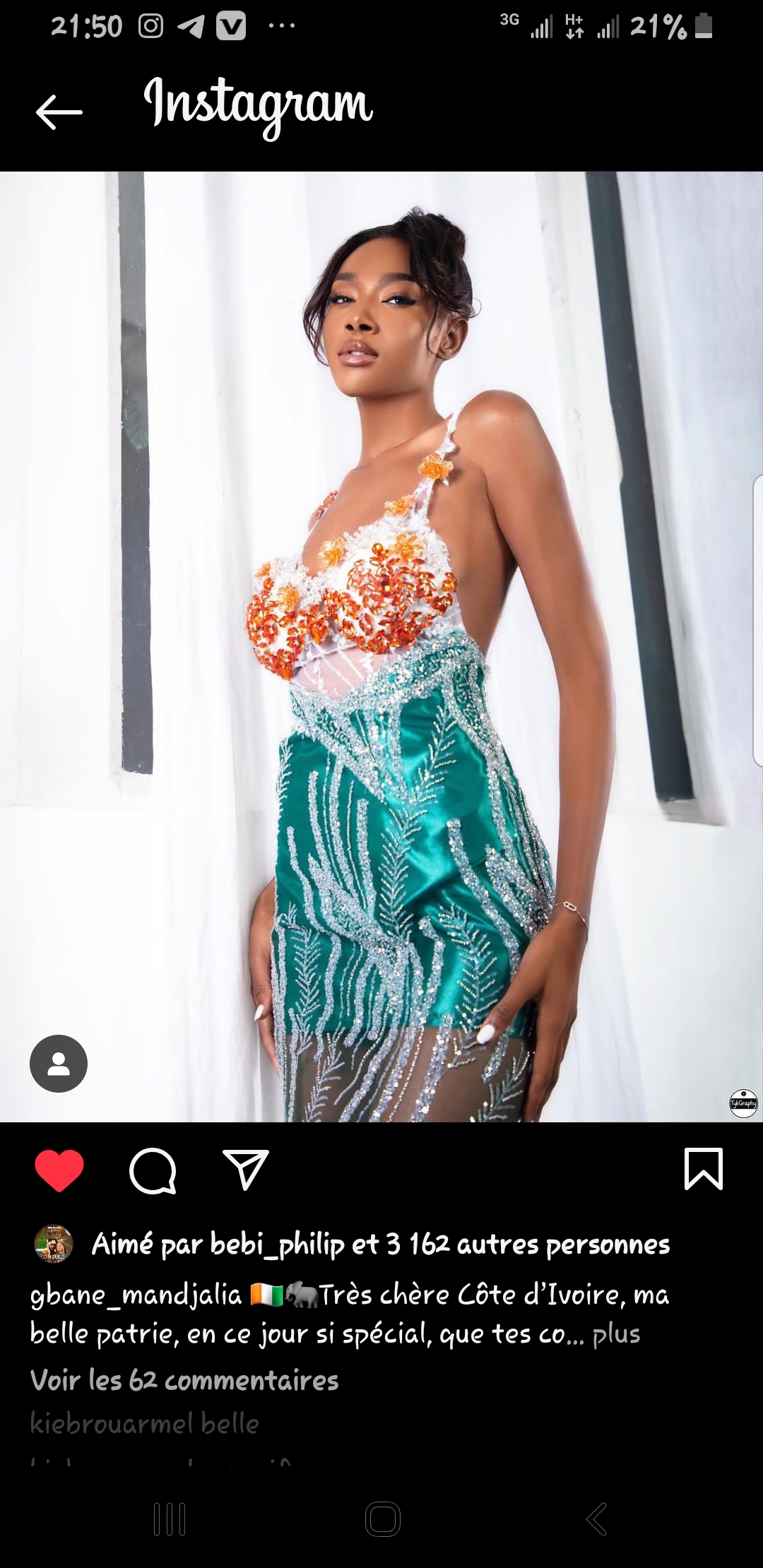Open the comment bubble icon
This screenshot has height=1568, width=763.
(x=153, y=1171)
